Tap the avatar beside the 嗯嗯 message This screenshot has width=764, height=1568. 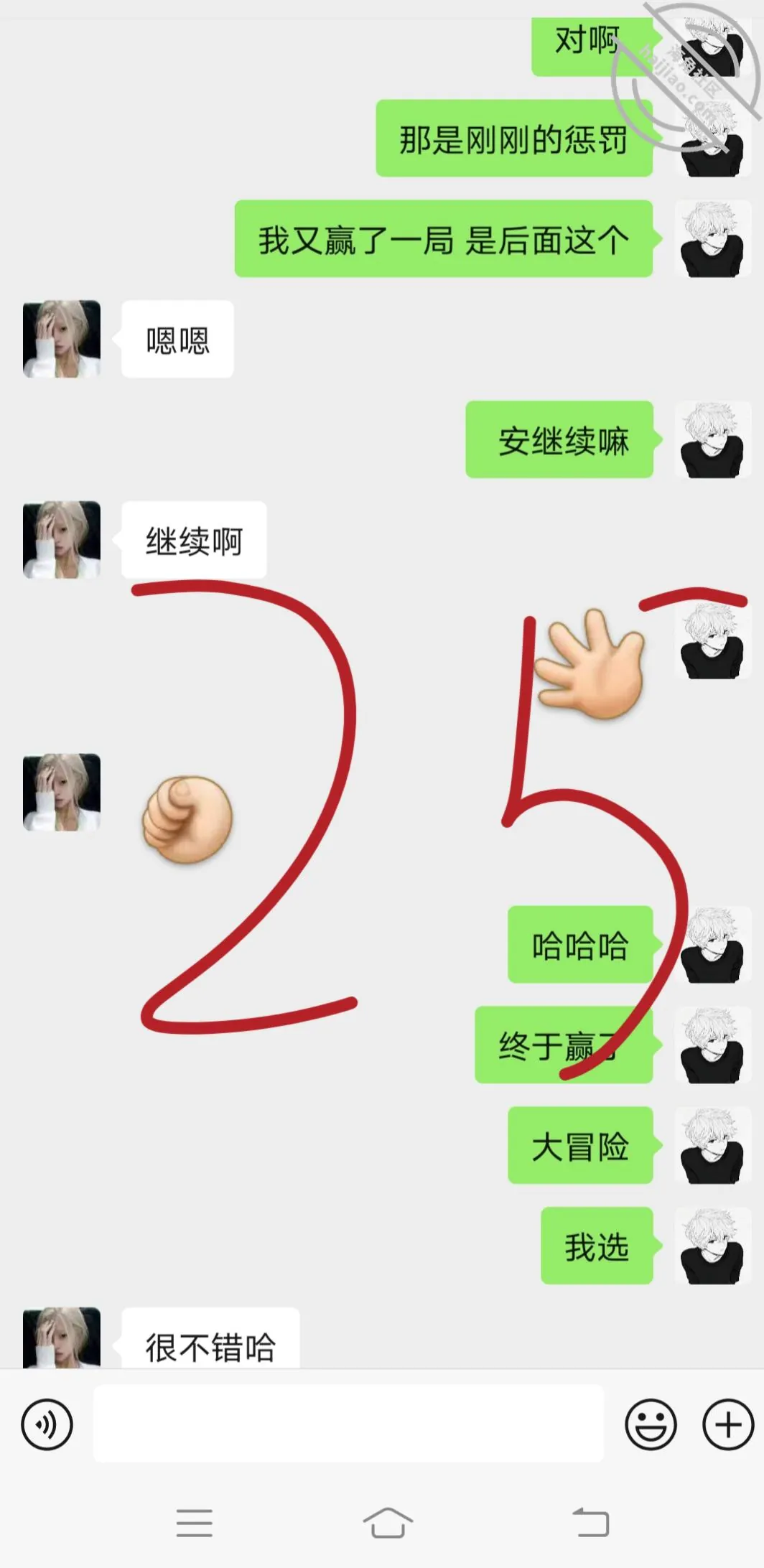[62, 339]
